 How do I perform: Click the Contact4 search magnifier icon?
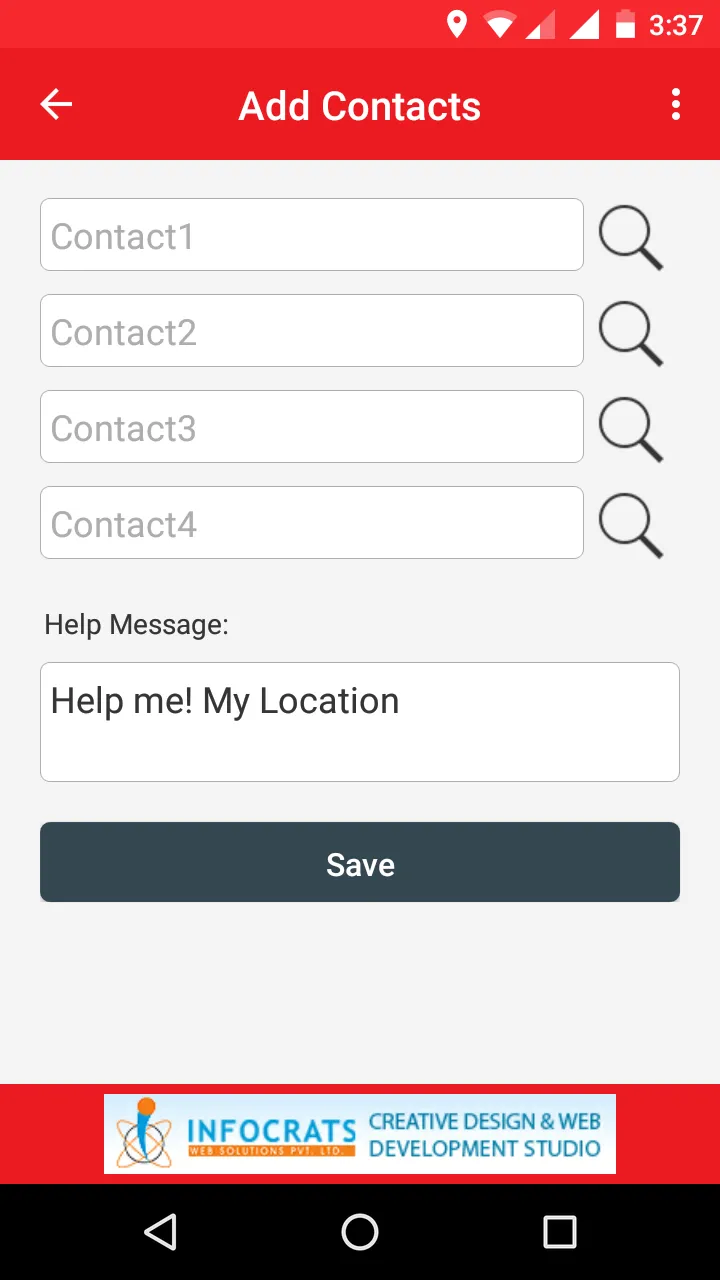click(x=631, y=525)
